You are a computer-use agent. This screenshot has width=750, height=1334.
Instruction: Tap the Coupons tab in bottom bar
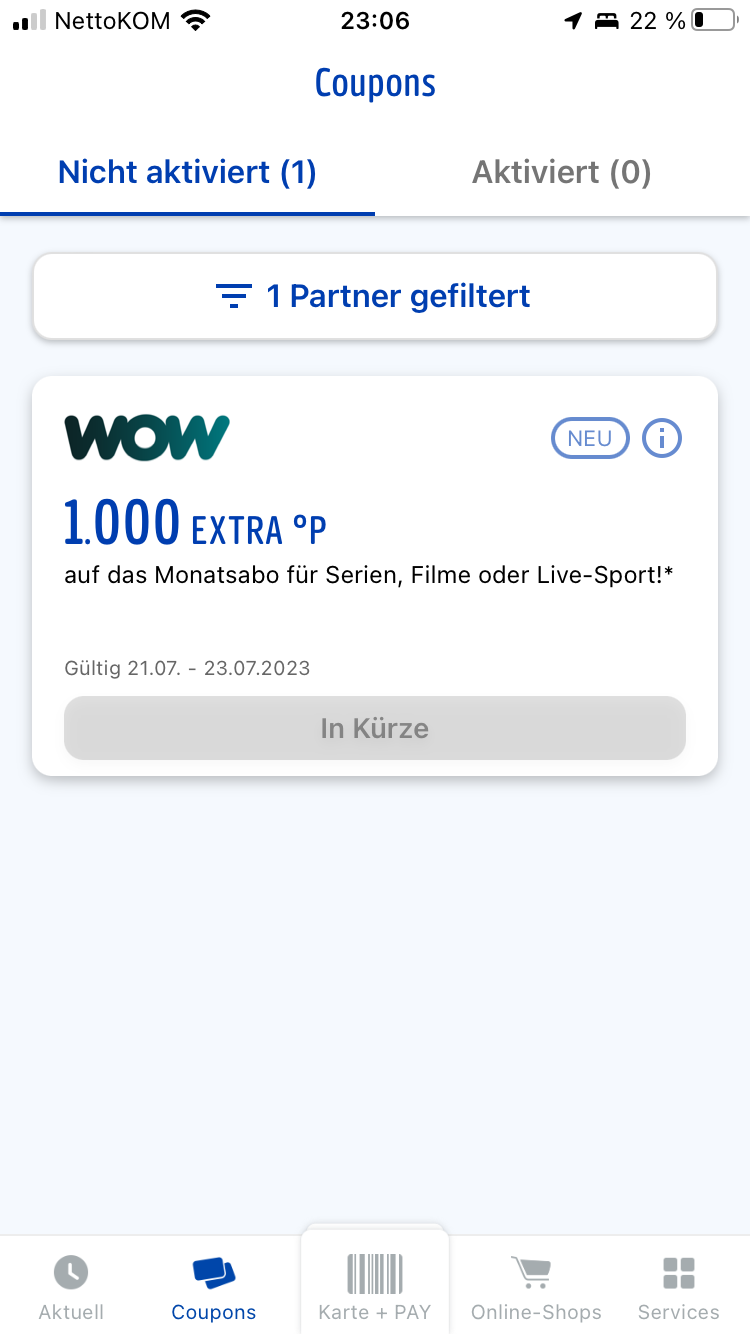[x=214, y=1288]
